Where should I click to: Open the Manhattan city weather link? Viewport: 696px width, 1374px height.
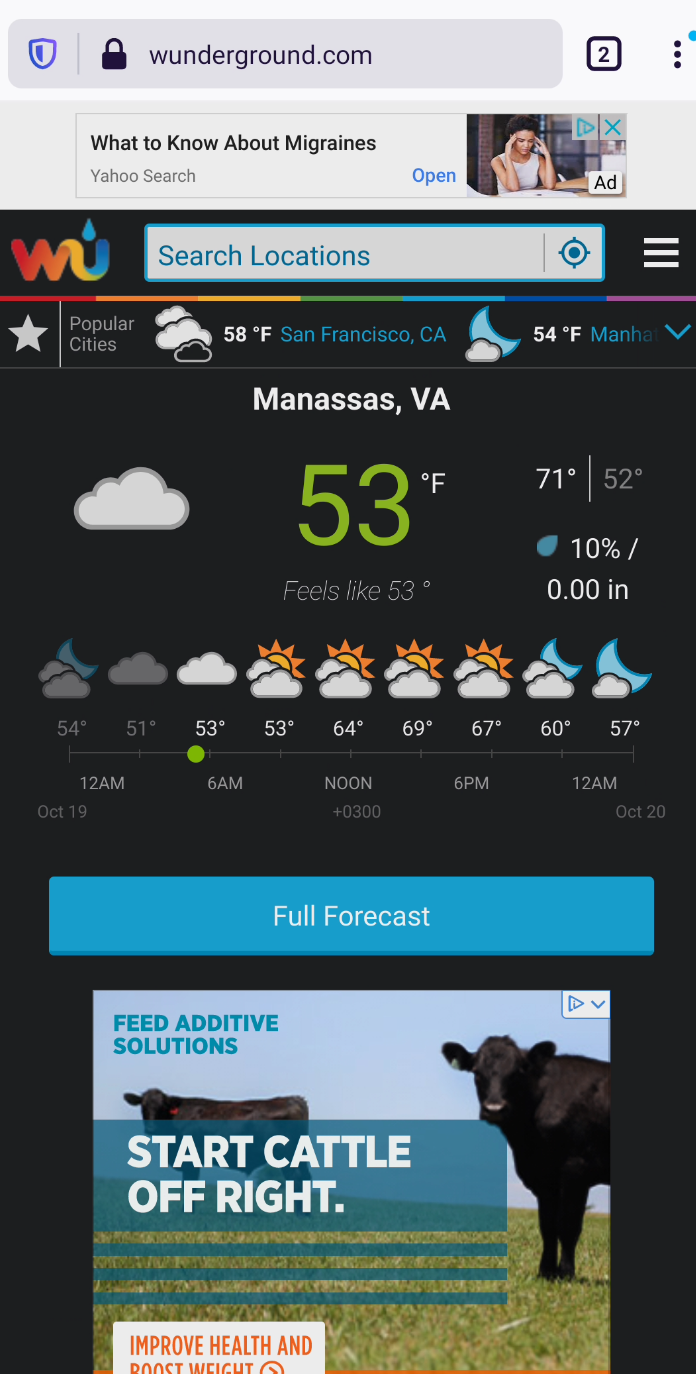click(622, 334)
